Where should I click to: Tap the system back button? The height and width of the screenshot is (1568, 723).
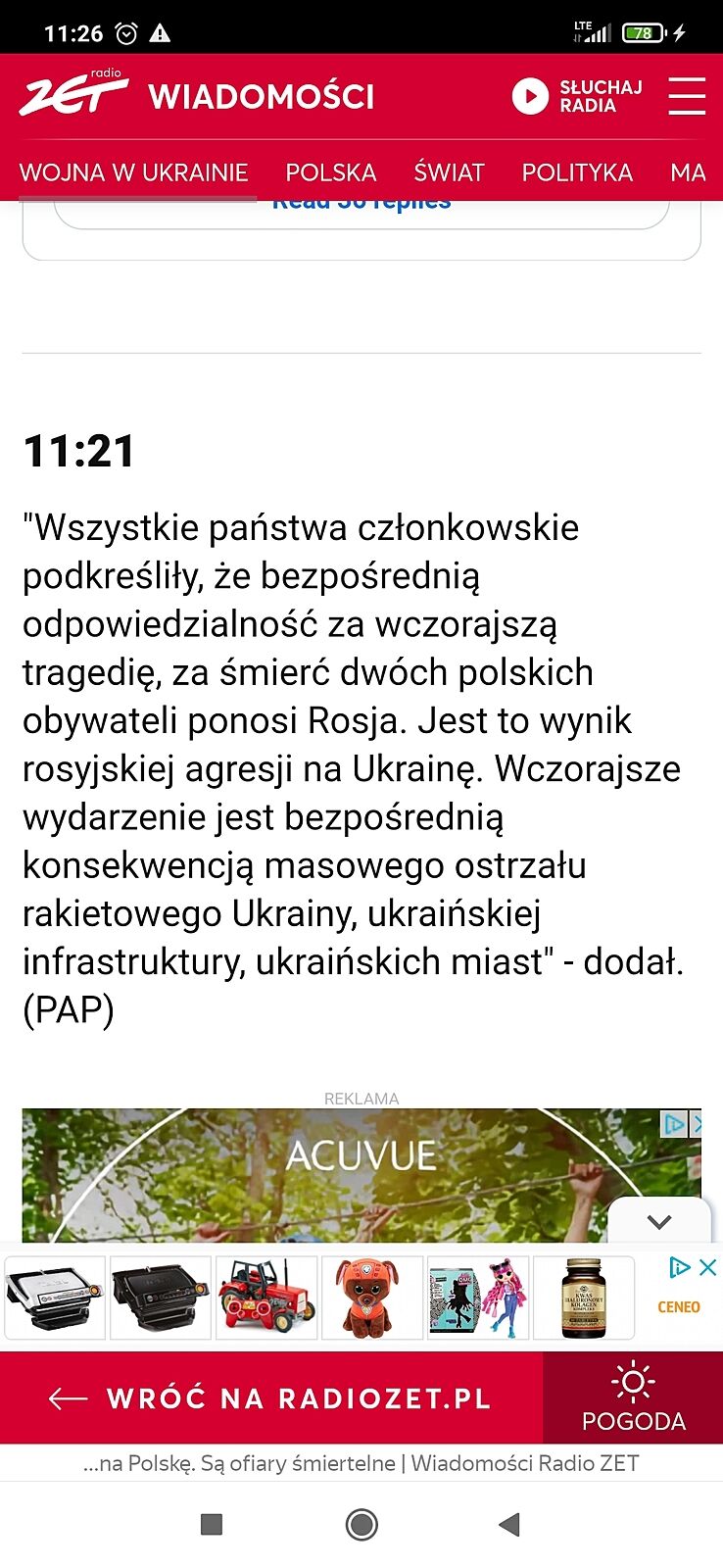click(508, 1524)
